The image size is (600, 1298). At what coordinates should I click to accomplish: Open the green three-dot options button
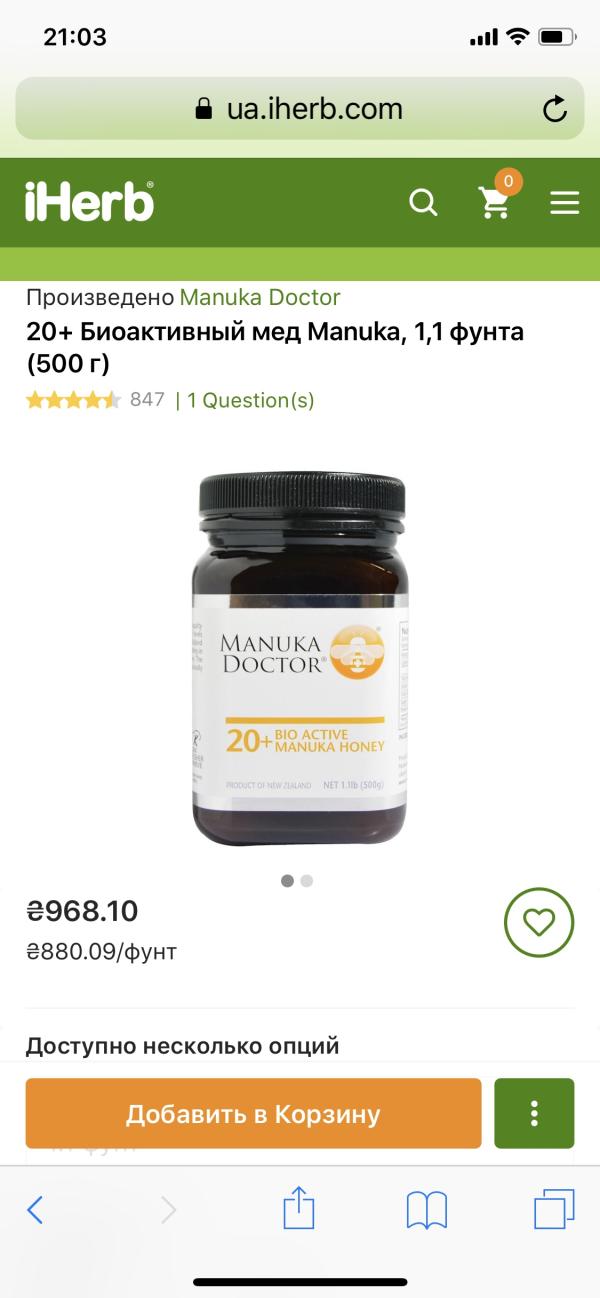point(534,1114)
